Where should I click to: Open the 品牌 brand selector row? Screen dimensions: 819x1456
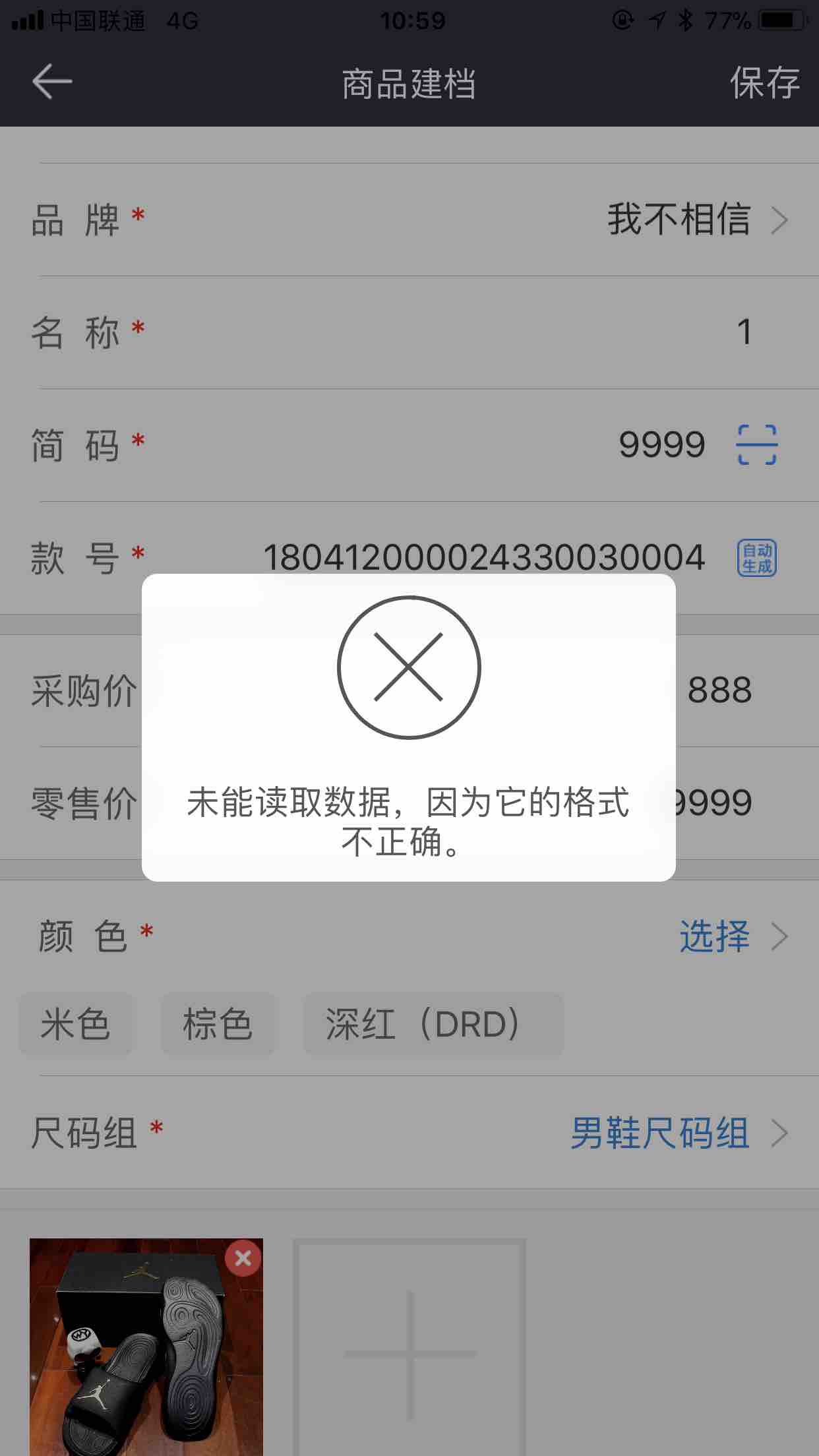pyautogui.click(x=679, y=220)
